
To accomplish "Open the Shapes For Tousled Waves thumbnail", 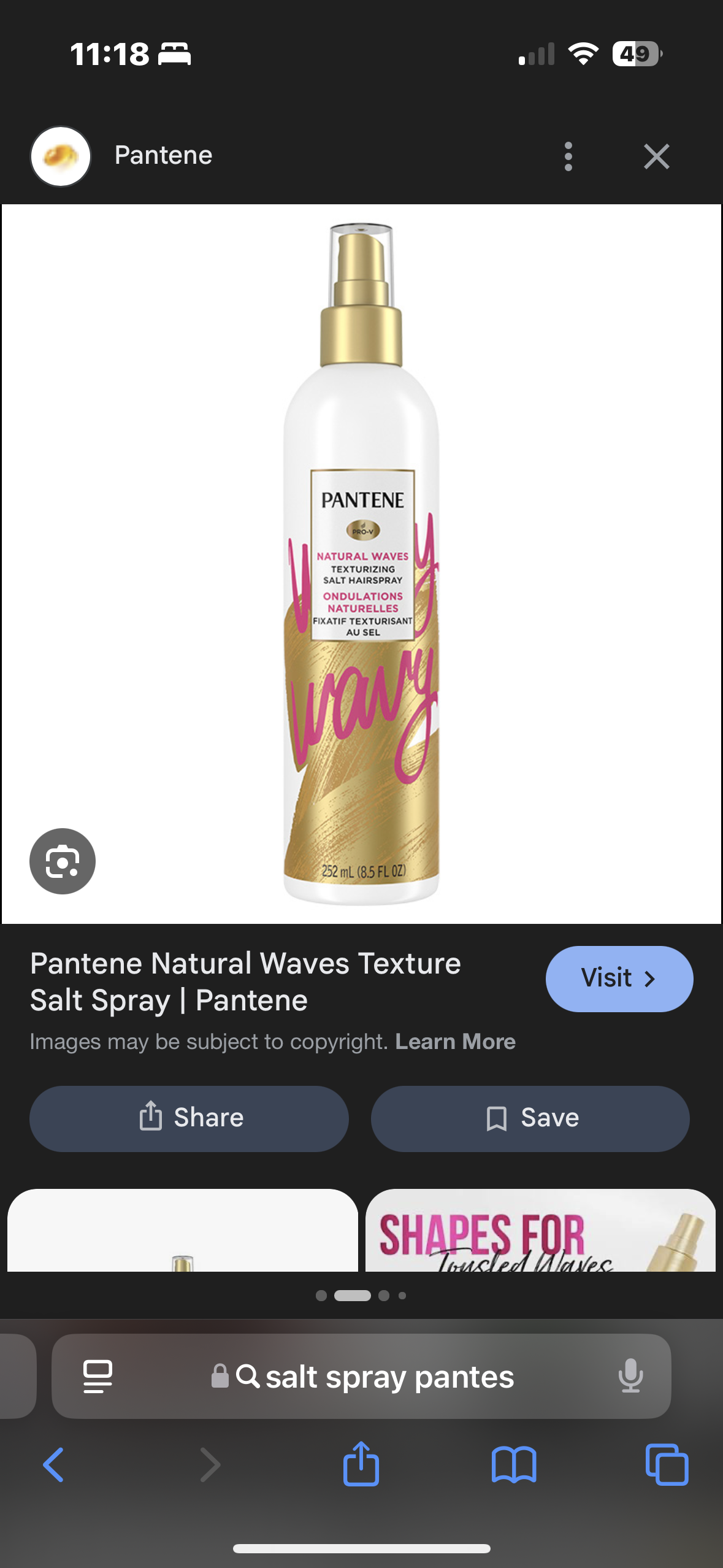I will coord(540,1232).
